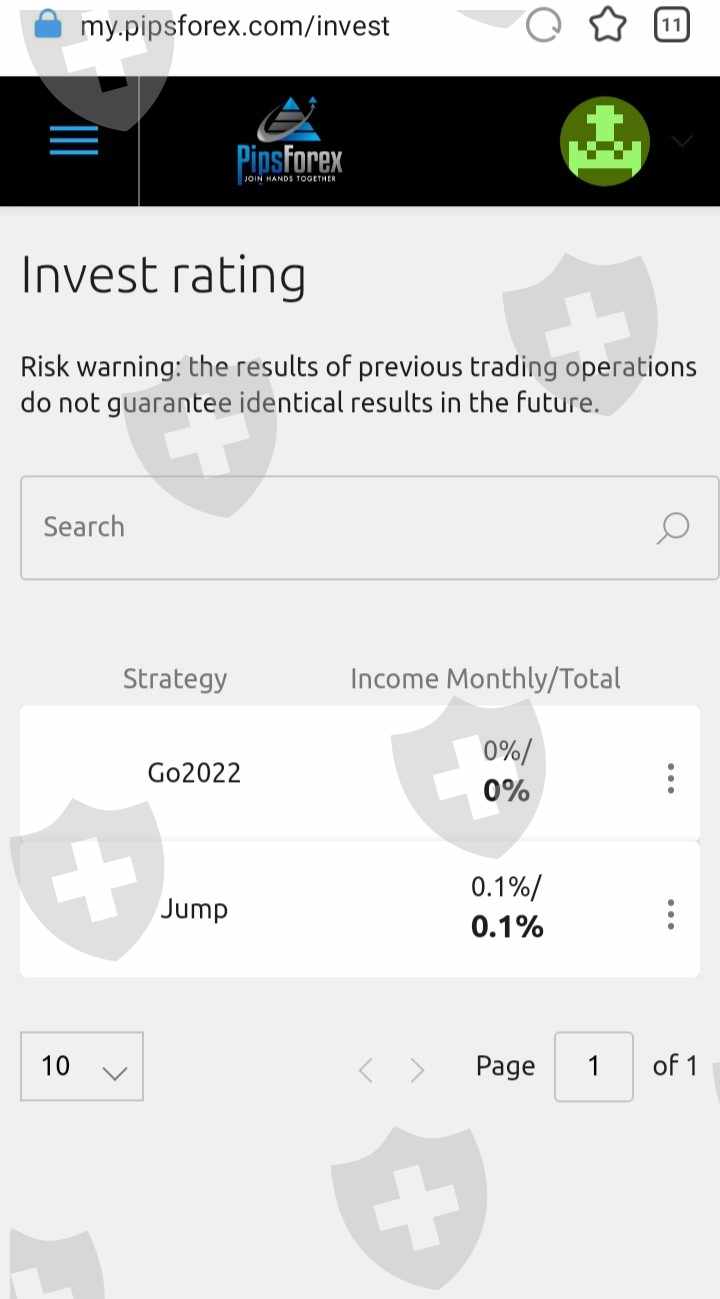
Task: Open the Jump strategy row
Action: (x=360, y=909)
